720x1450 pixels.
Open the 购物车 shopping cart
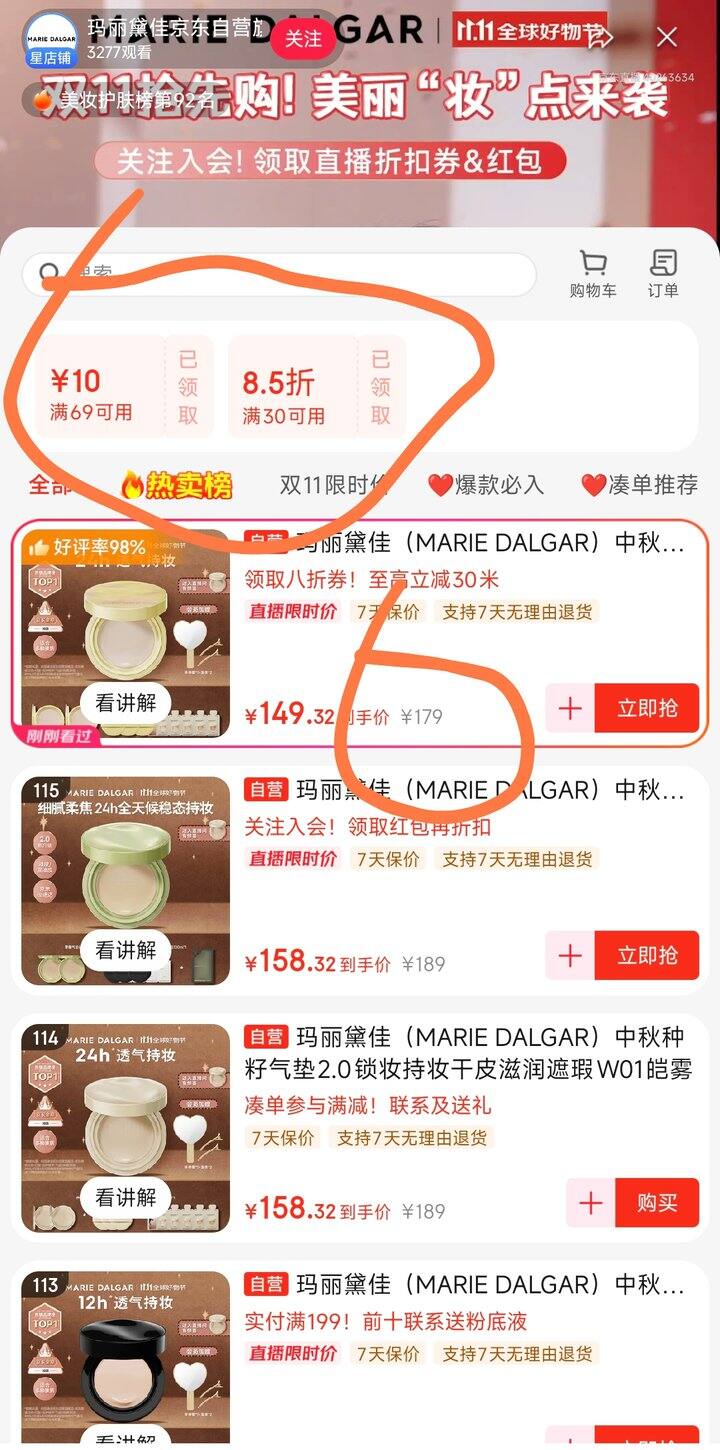point(593,274)
